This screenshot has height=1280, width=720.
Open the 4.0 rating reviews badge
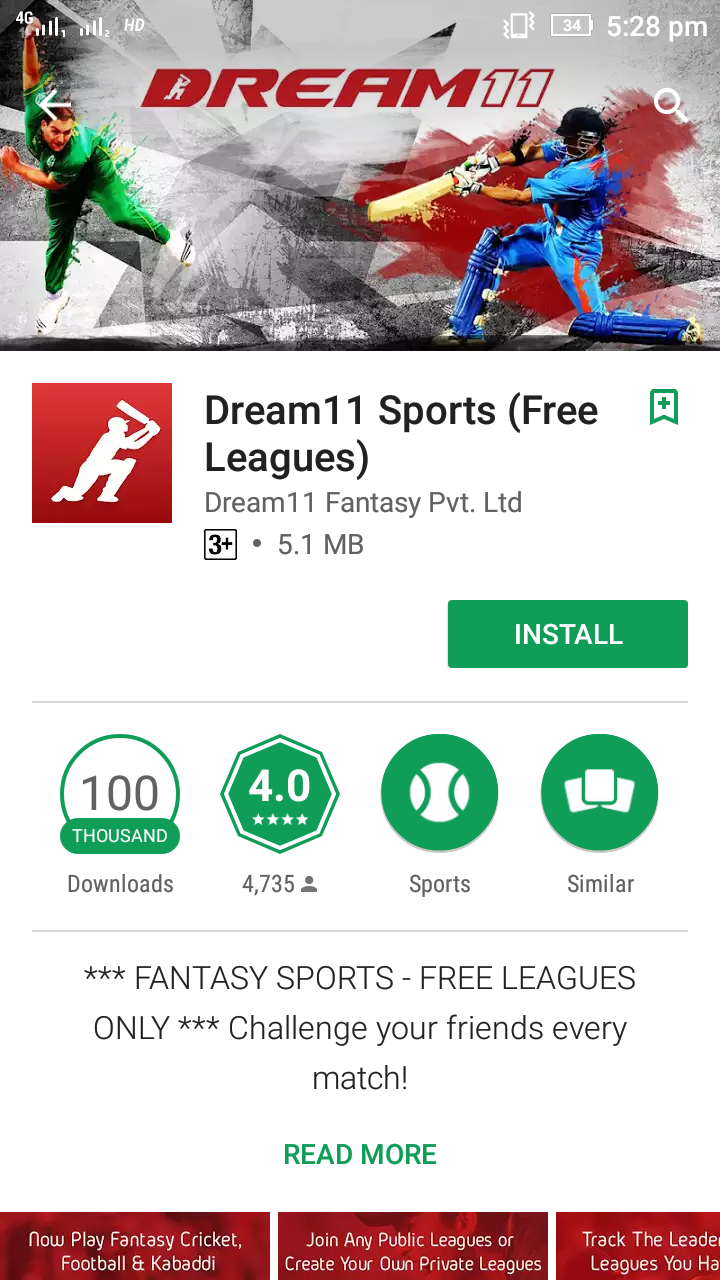280,794
